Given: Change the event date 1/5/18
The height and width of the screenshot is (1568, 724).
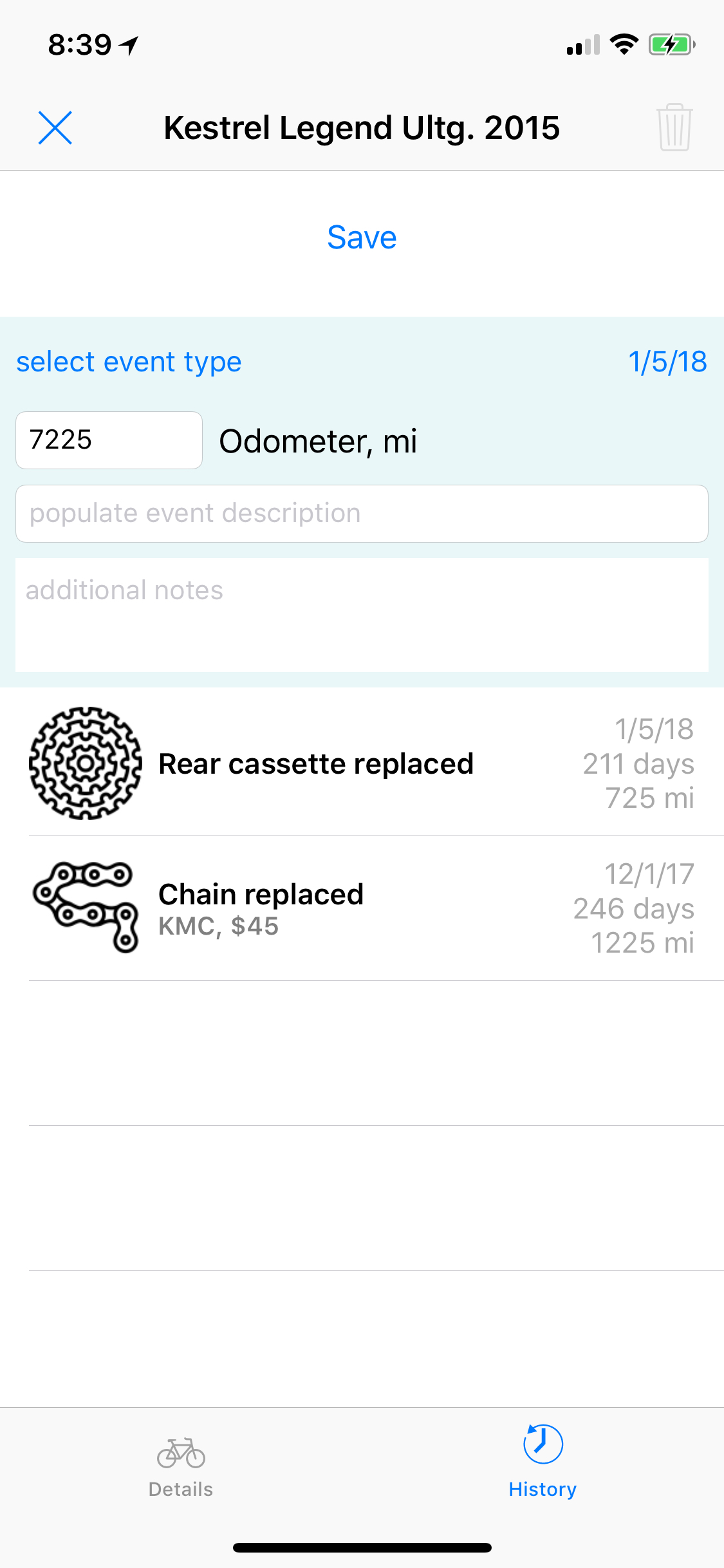Looking at the screenshot, I should coord(667,362).
